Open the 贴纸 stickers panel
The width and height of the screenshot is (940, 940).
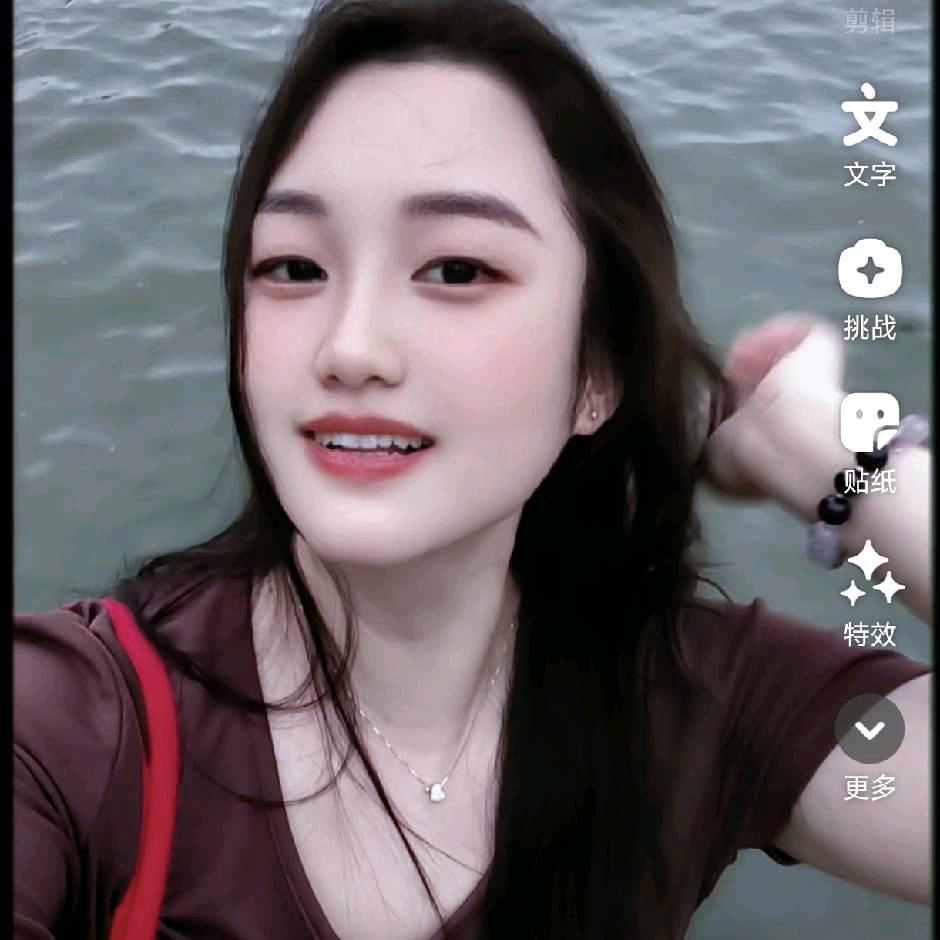[x=869, y=442]
